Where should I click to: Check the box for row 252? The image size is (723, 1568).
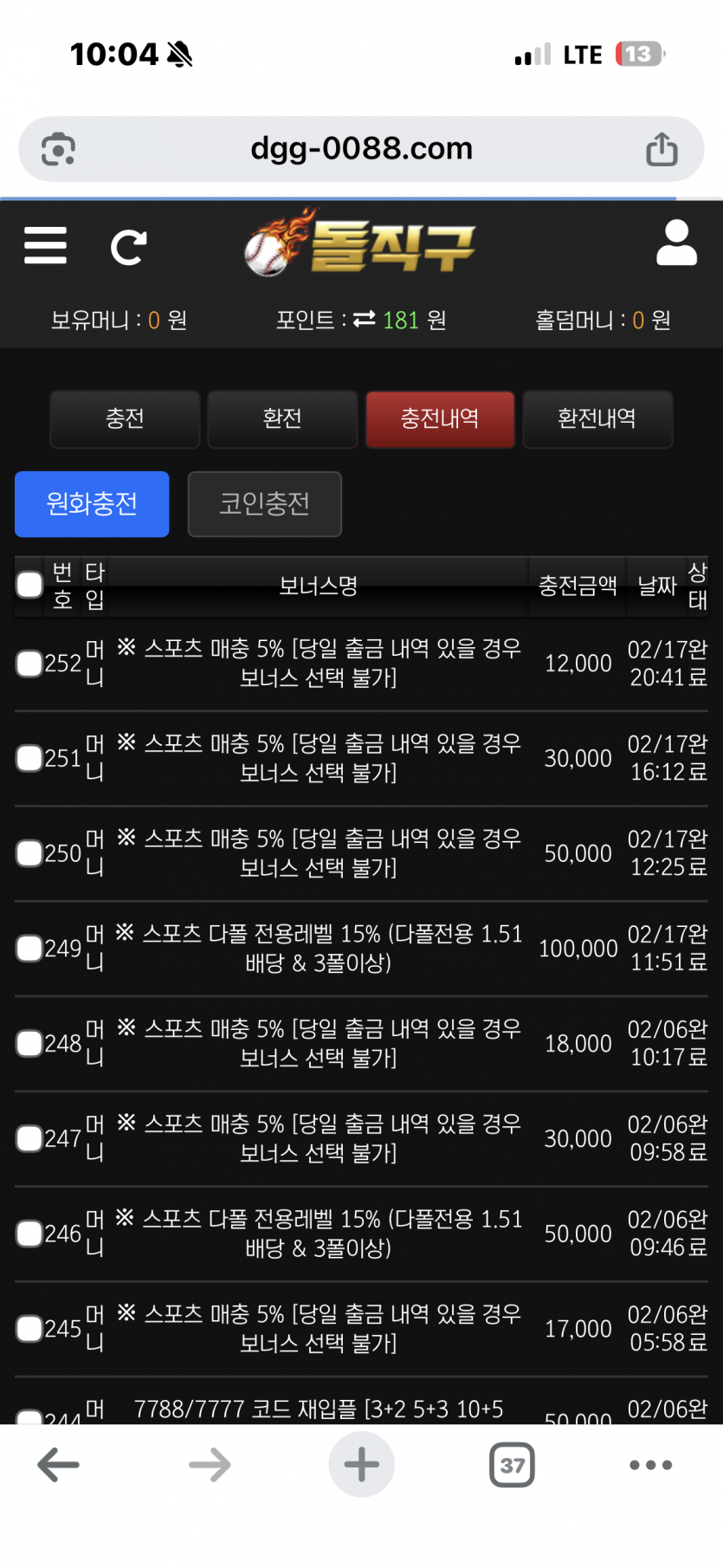tap(29, 664)
